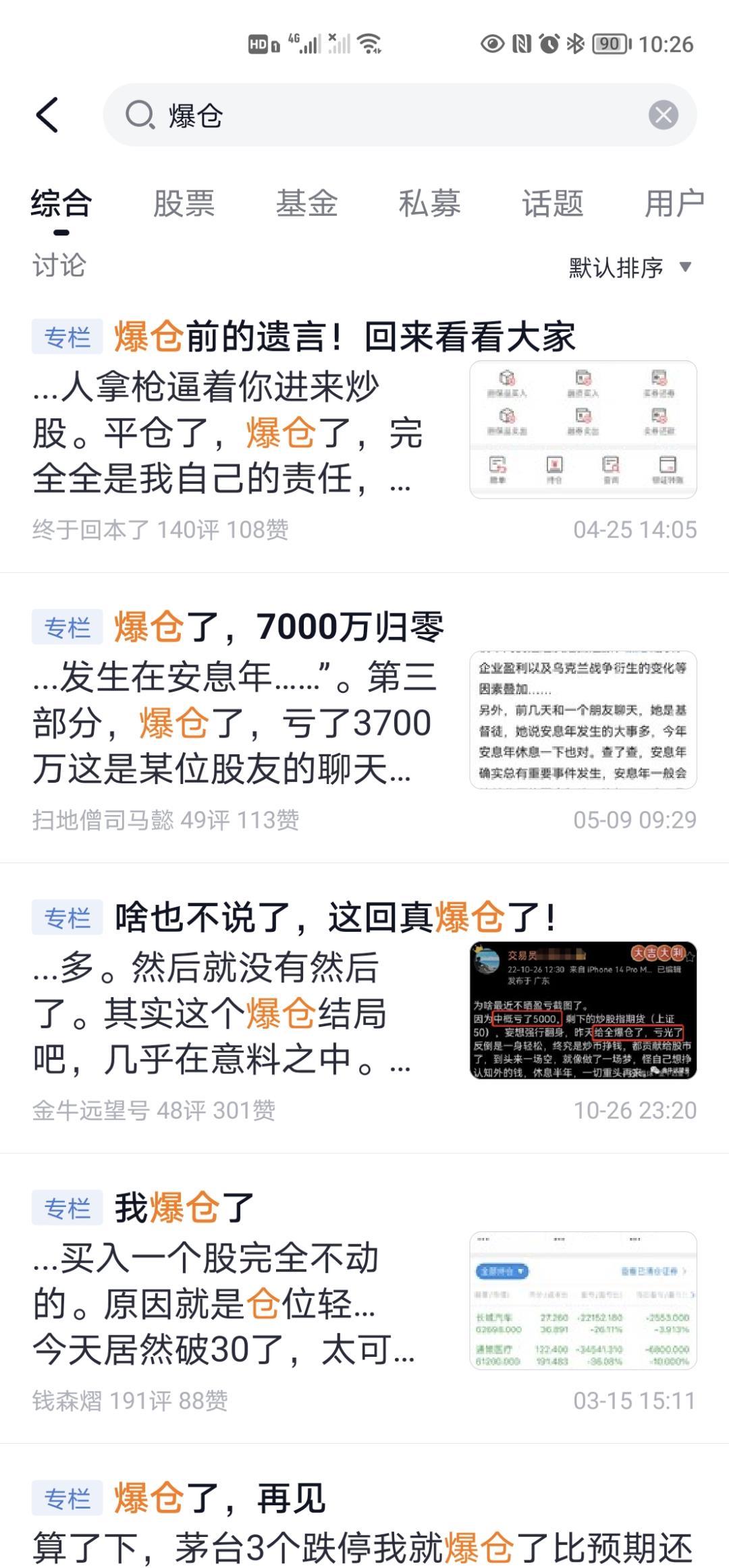Open the post 爆仓前的遗言!回来看看大家

(344, 337)
